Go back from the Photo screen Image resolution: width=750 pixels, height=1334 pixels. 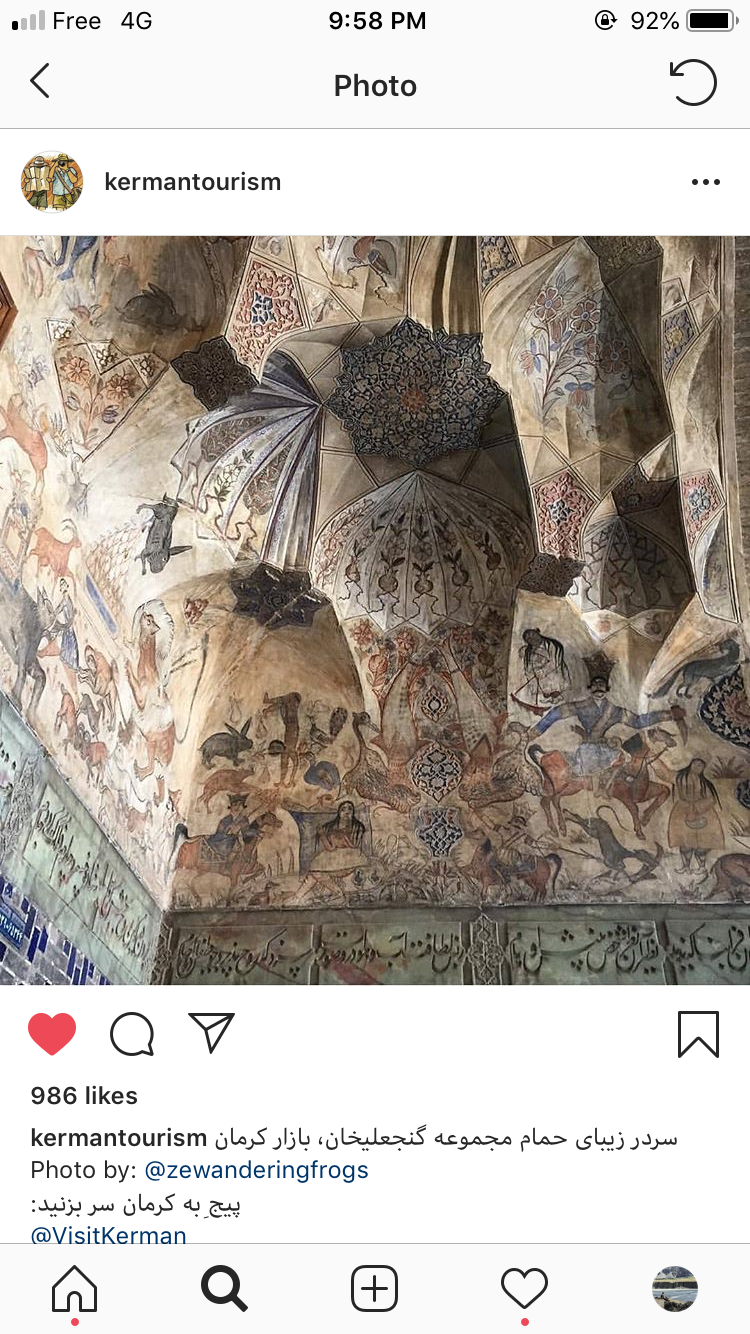40,82
